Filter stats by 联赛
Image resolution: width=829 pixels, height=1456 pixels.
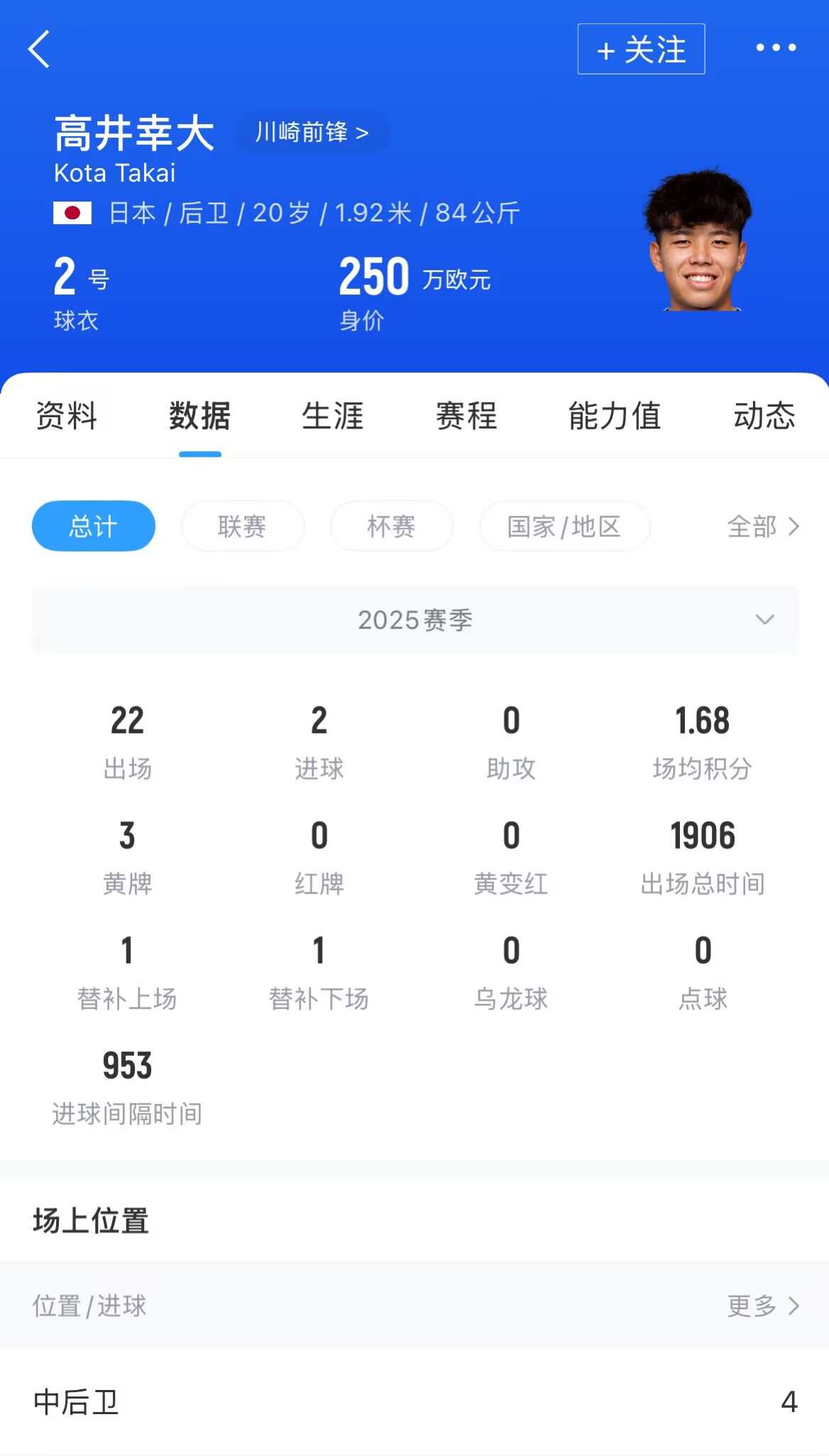[x=243, y=526]
